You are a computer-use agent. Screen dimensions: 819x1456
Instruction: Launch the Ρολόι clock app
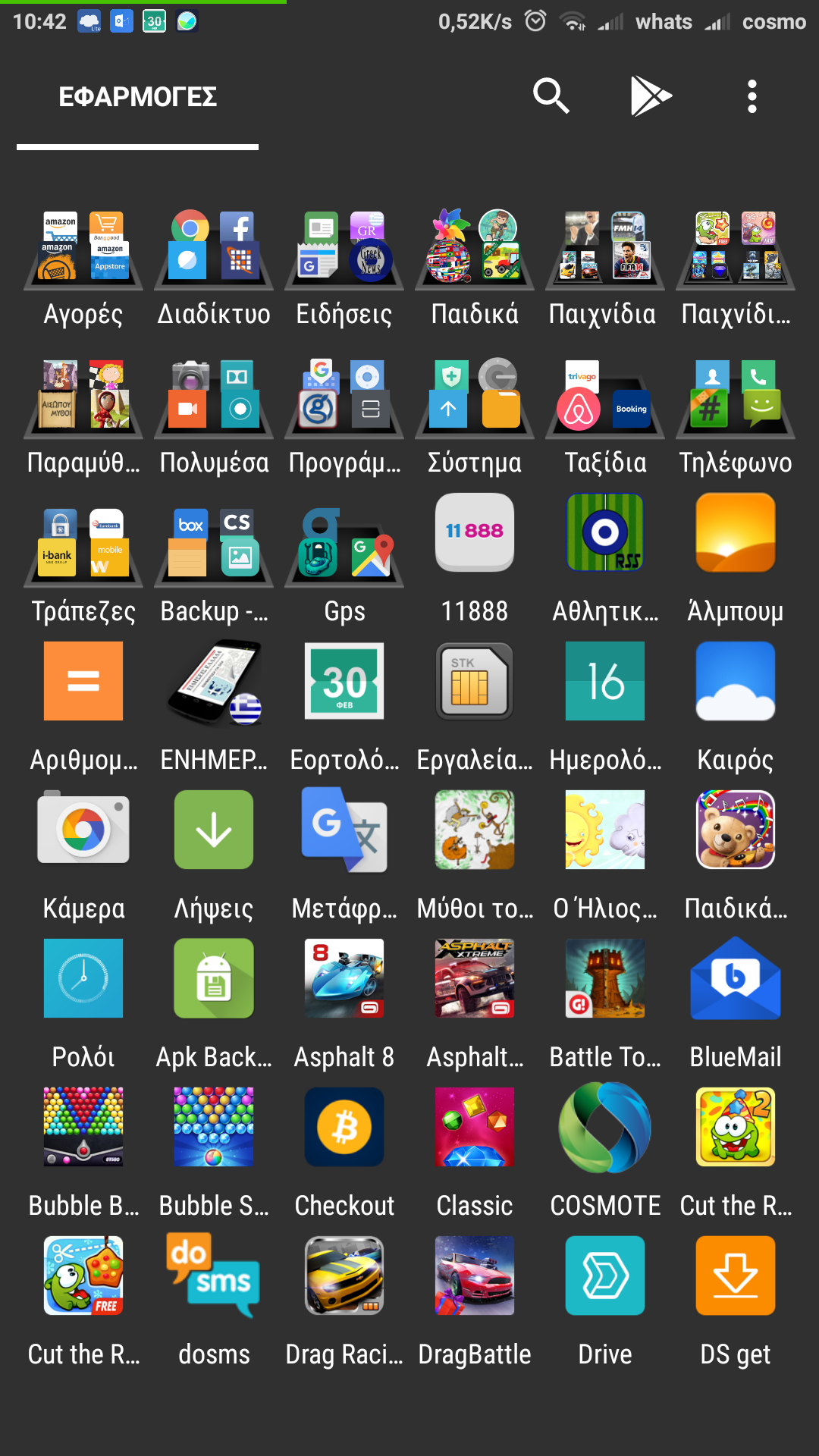tap(83, 977)
